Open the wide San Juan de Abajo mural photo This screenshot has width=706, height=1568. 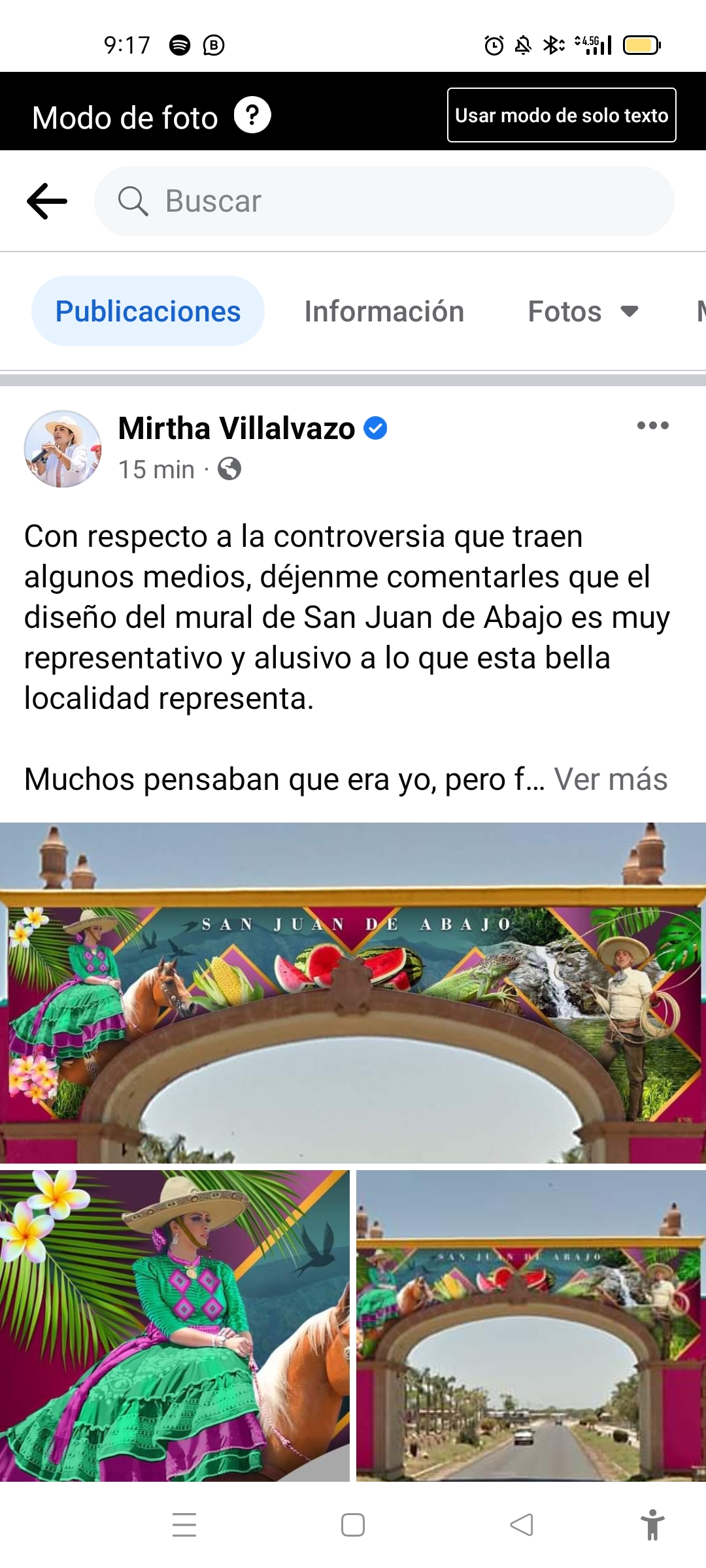[353, 992]
